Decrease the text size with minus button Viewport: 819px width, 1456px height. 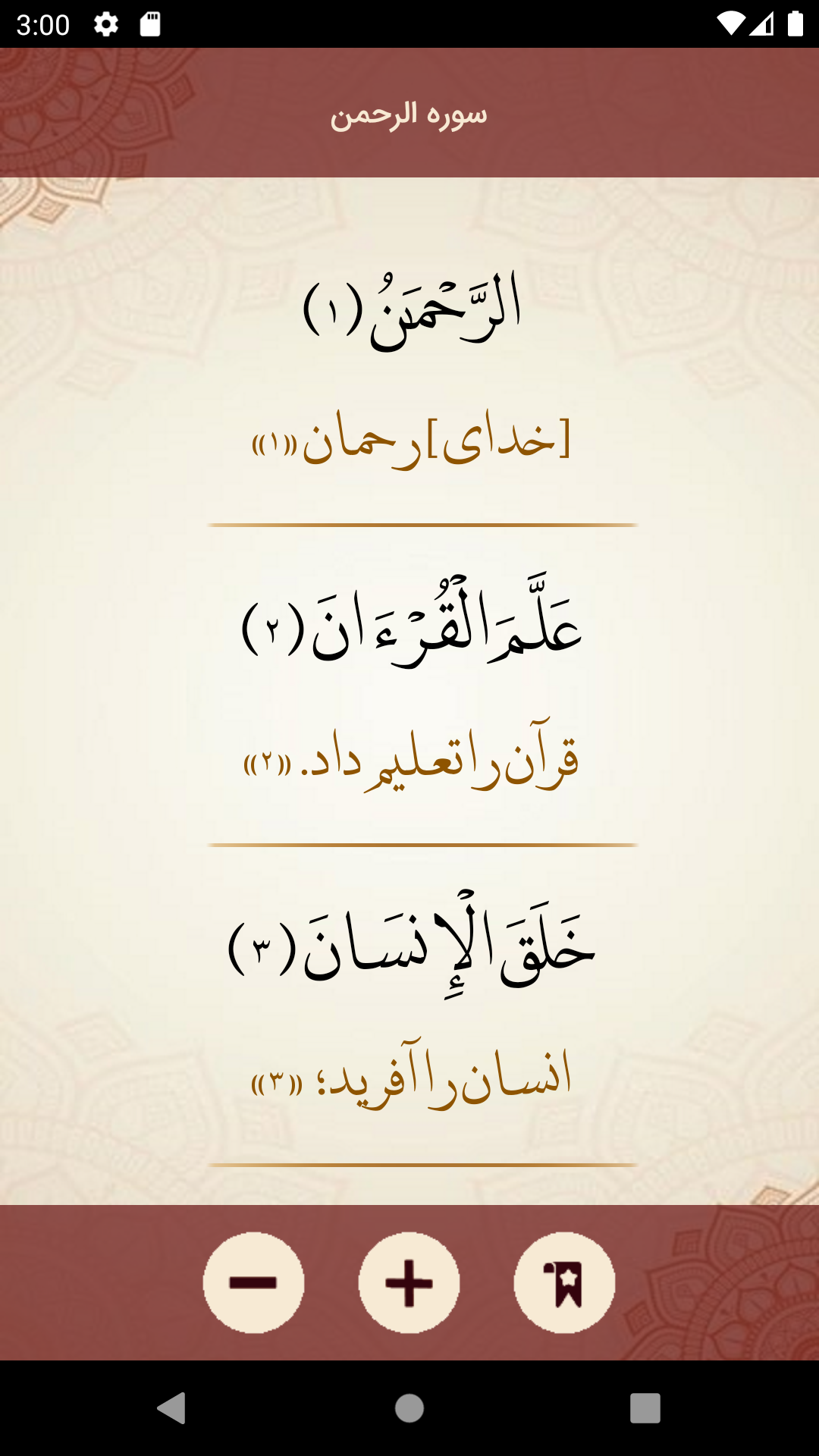[253, 1282]
